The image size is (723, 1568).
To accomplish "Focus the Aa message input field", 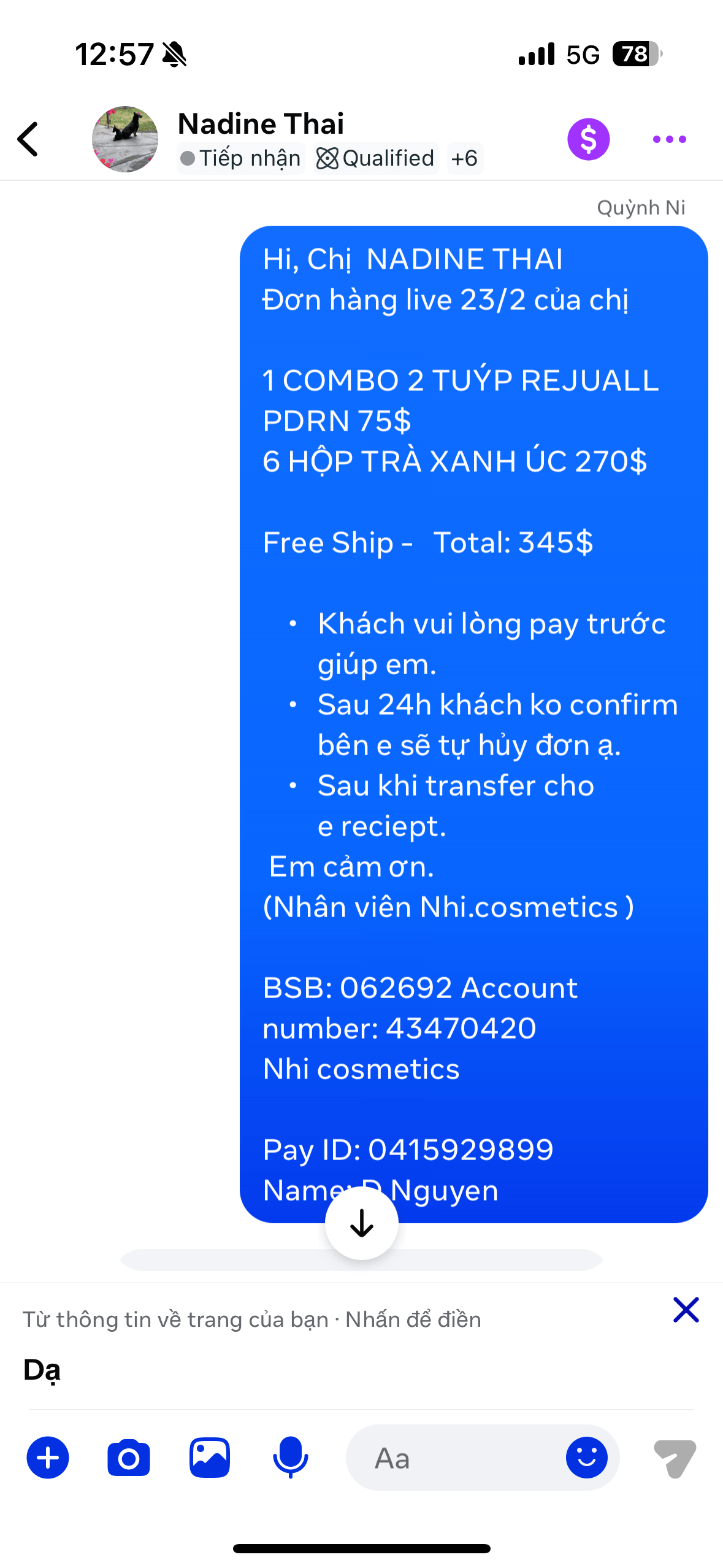I will [454, 1458].
